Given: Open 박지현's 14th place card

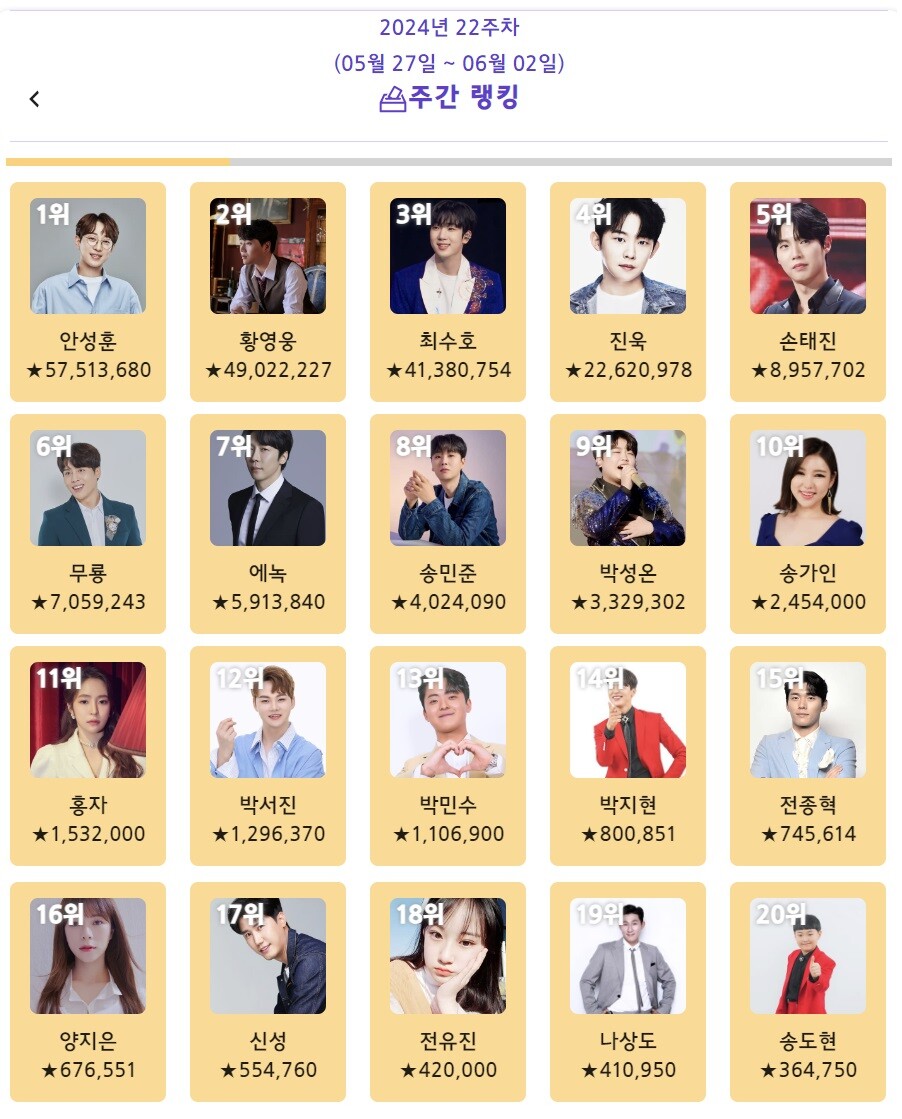Looking at the screenshot, I should tap(628, 755).
